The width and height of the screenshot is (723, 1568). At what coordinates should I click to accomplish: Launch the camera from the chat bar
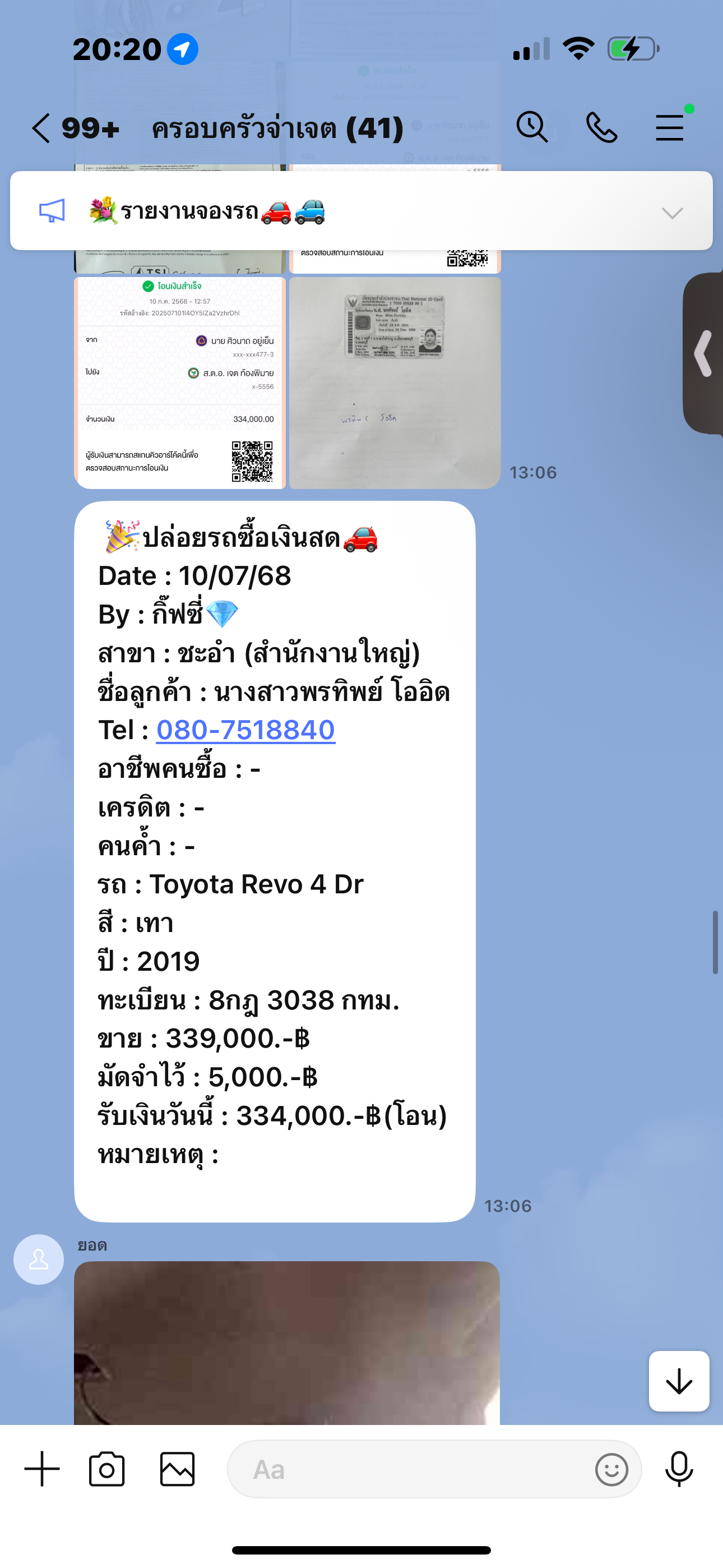tap(107, 1469)
